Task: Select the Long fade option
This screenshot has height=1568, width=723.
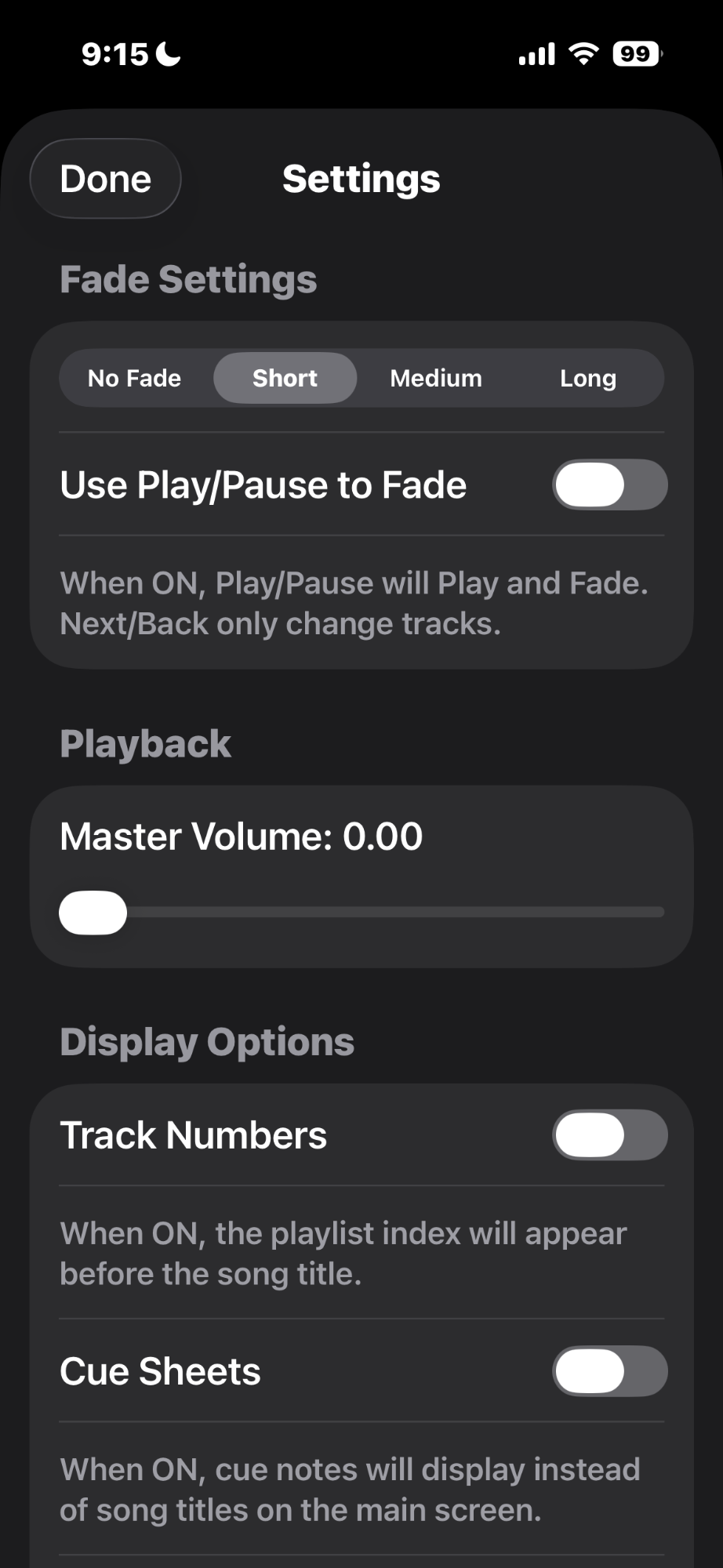Action: 588,377
